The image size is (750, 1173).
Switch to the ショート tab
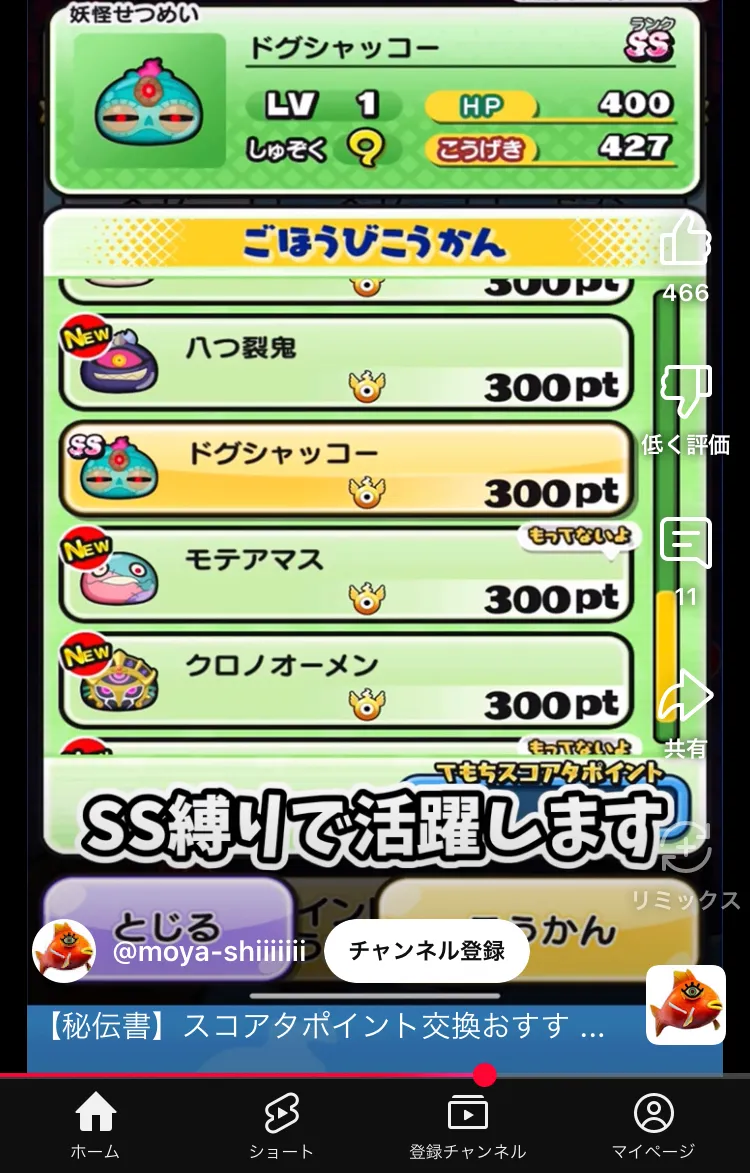point(281,1125)
